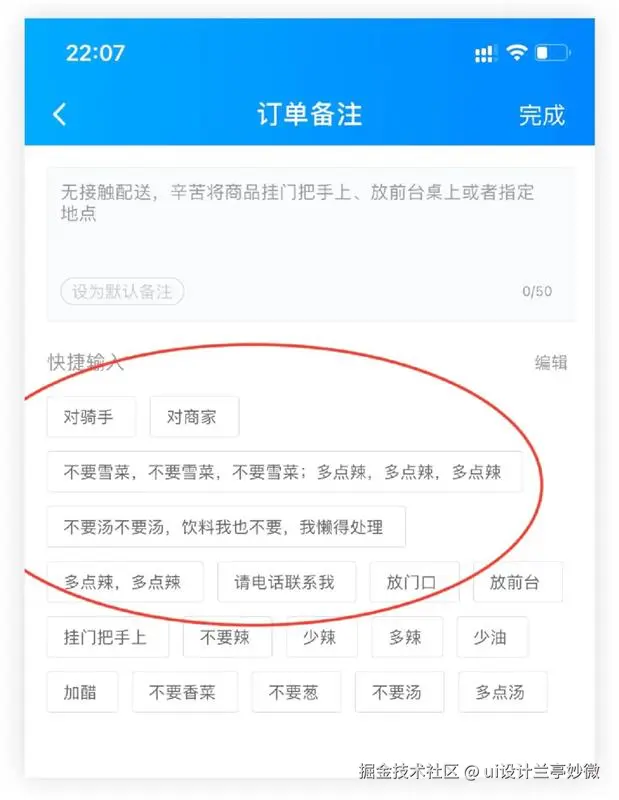Go back using the back arrow

[x=60, y=114]
